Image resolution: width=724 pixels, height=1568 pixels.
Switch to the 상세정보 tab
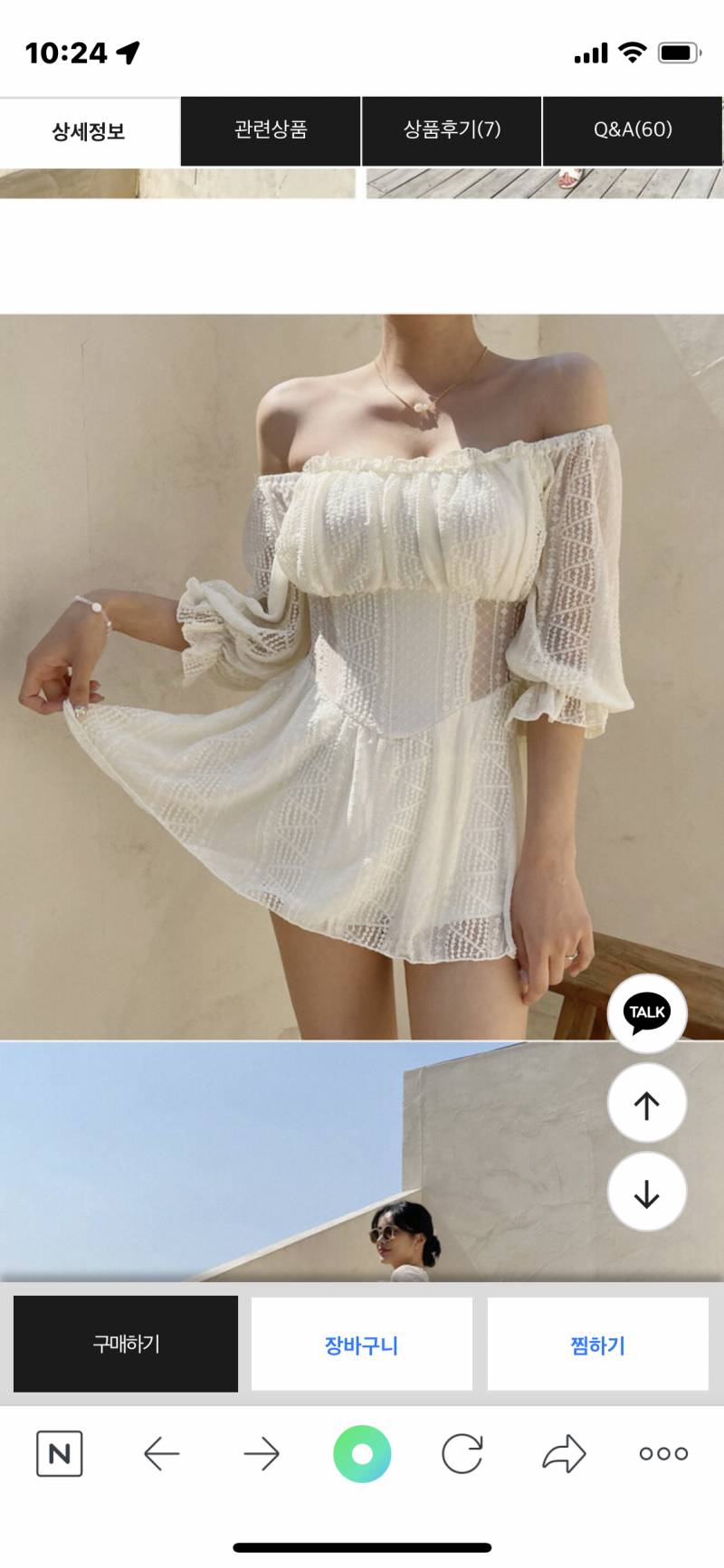tap(90, 131)
